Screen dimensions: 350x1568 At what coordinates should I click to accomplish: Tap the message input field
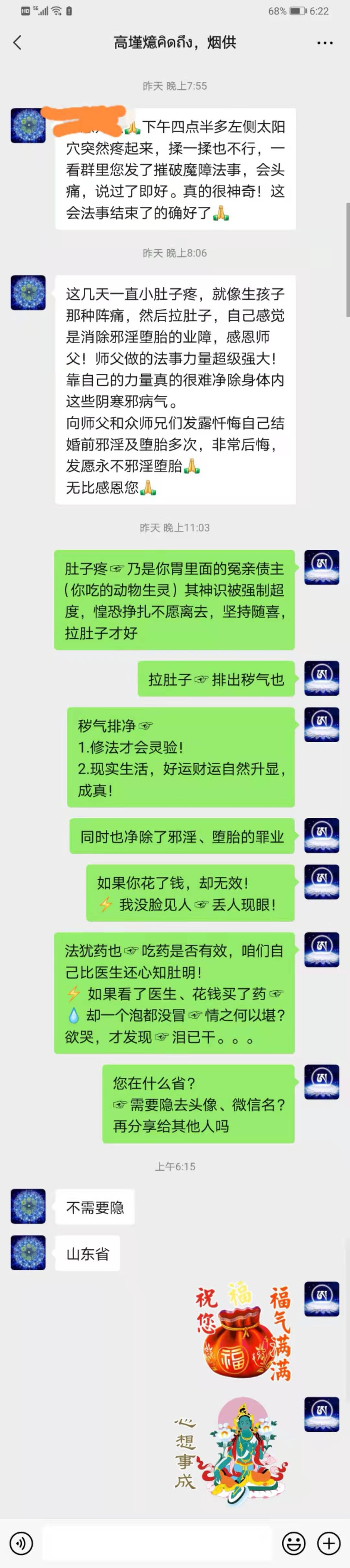click(157, 1543)
